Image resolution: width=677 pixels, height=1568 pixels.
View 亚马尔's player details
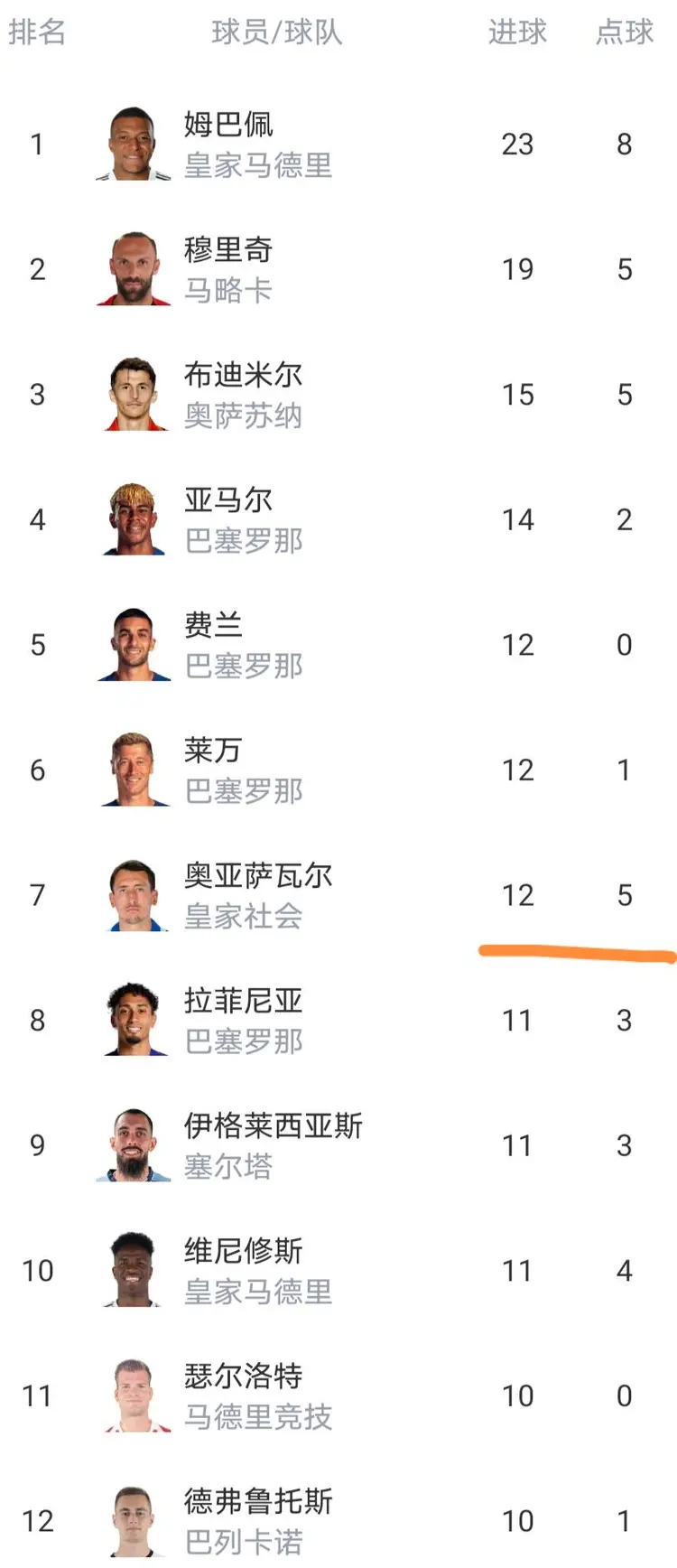click(x=338, y=519)
